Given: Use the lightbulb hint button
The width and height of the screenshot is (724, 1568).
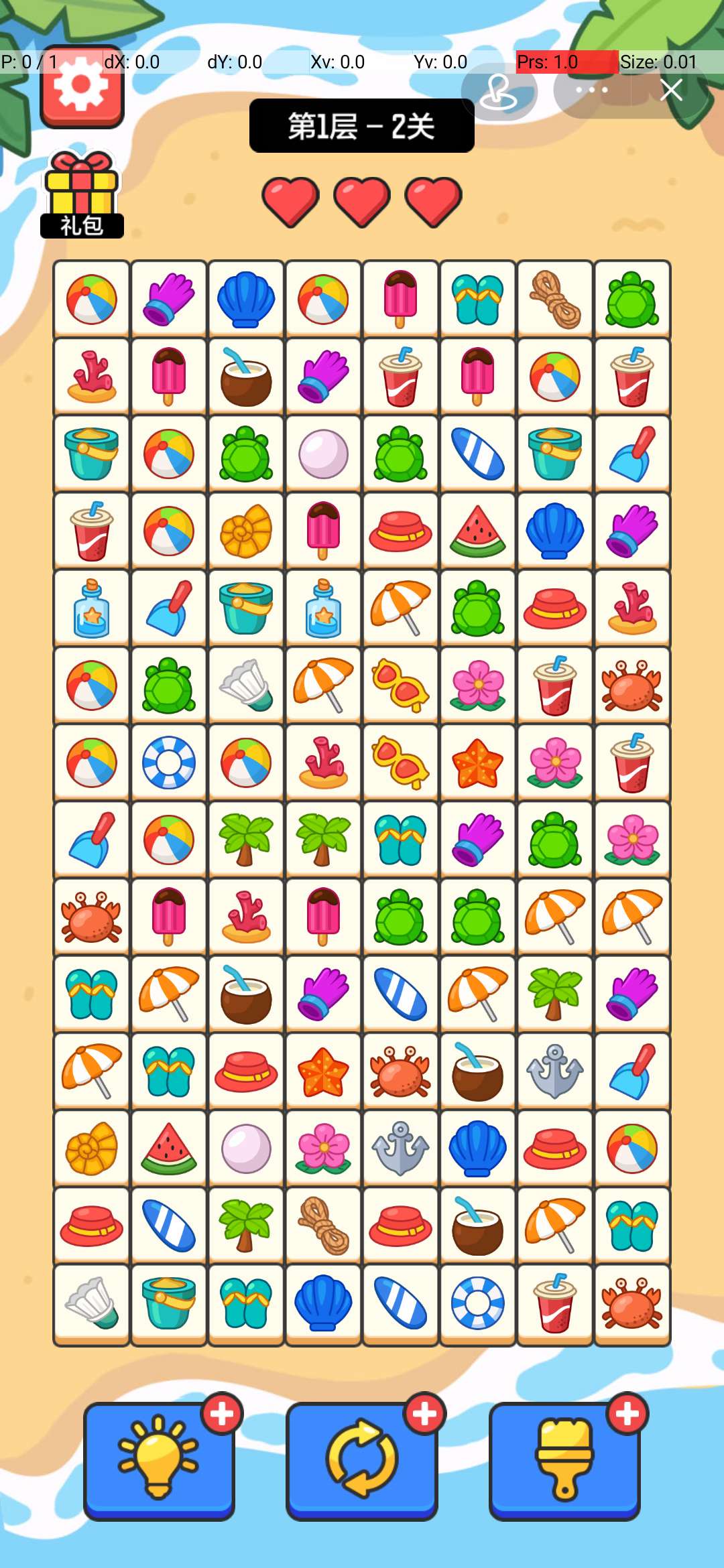Looking at the screenshot, I should [159, 1461].
